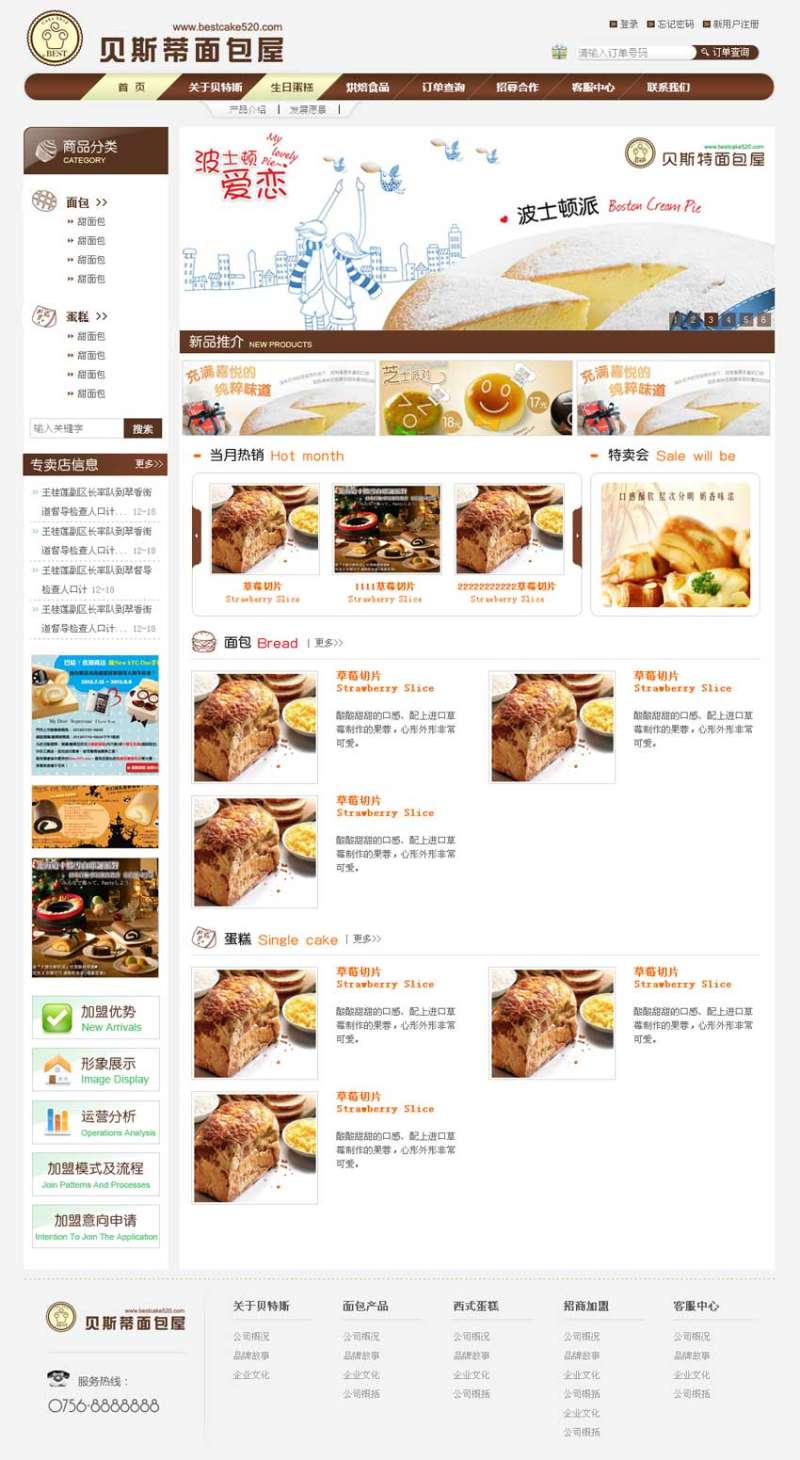
Task: Select banner slide indicator 3
Action: tap(710, 320)
